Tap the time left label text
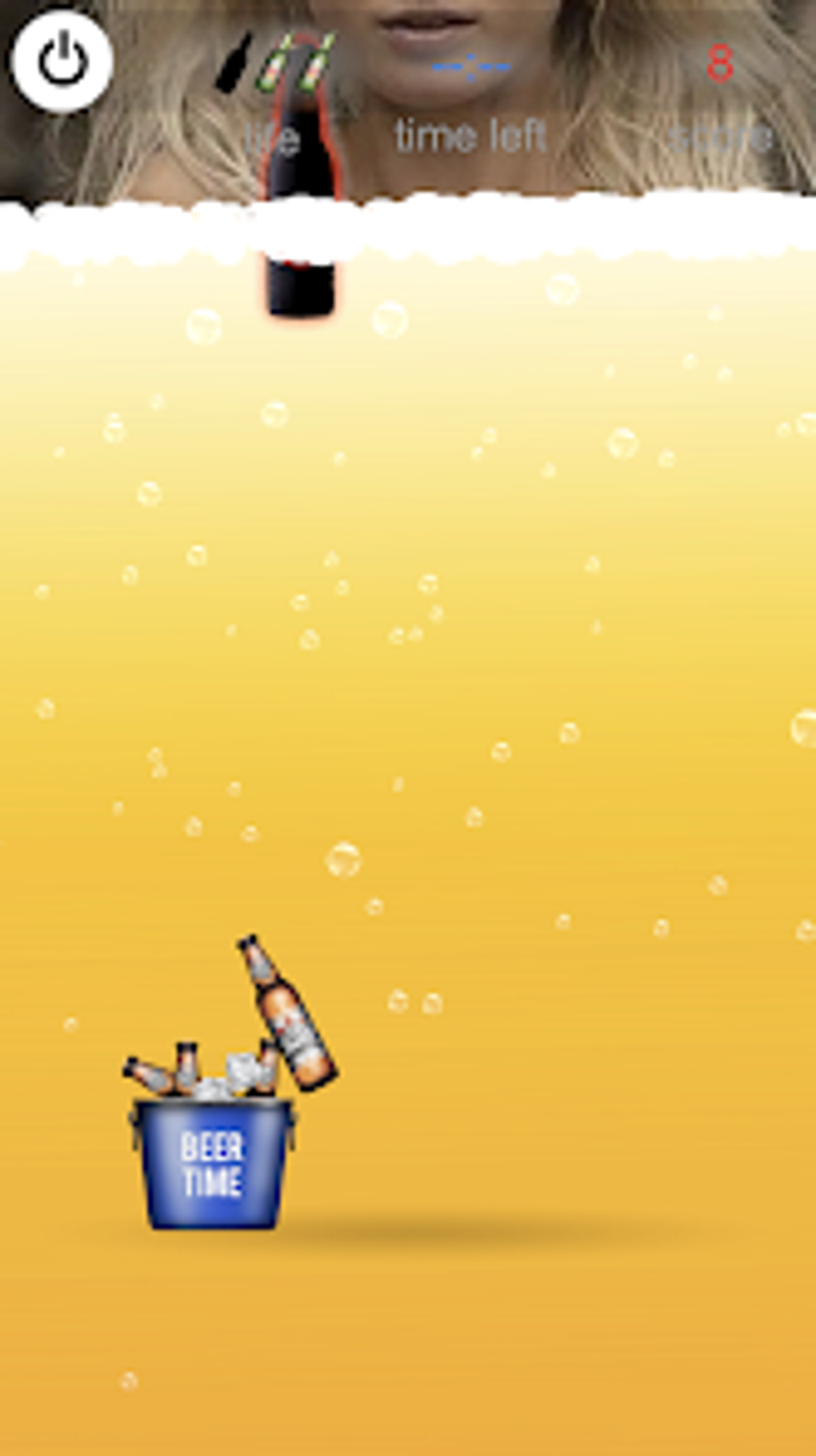 [x=472, y=136]
